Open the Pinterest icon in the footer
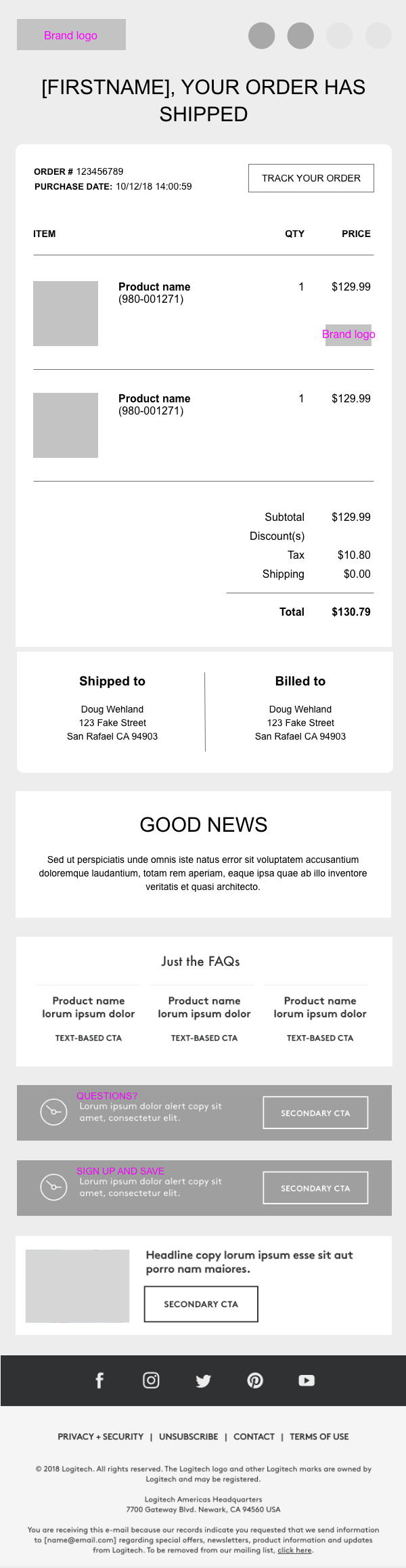The width and height of the screenshot is (406, 1568). 255,1380
